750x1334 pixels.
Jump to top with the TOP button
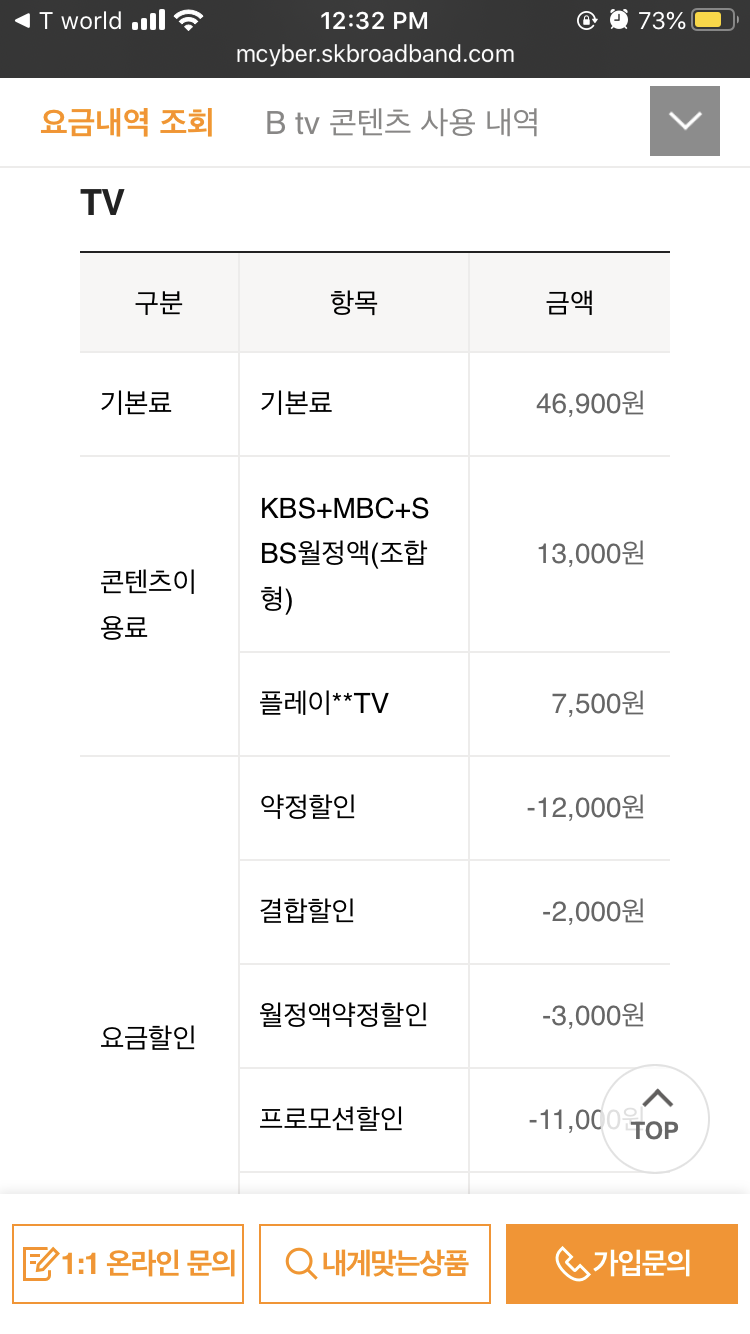point(655,1118)
